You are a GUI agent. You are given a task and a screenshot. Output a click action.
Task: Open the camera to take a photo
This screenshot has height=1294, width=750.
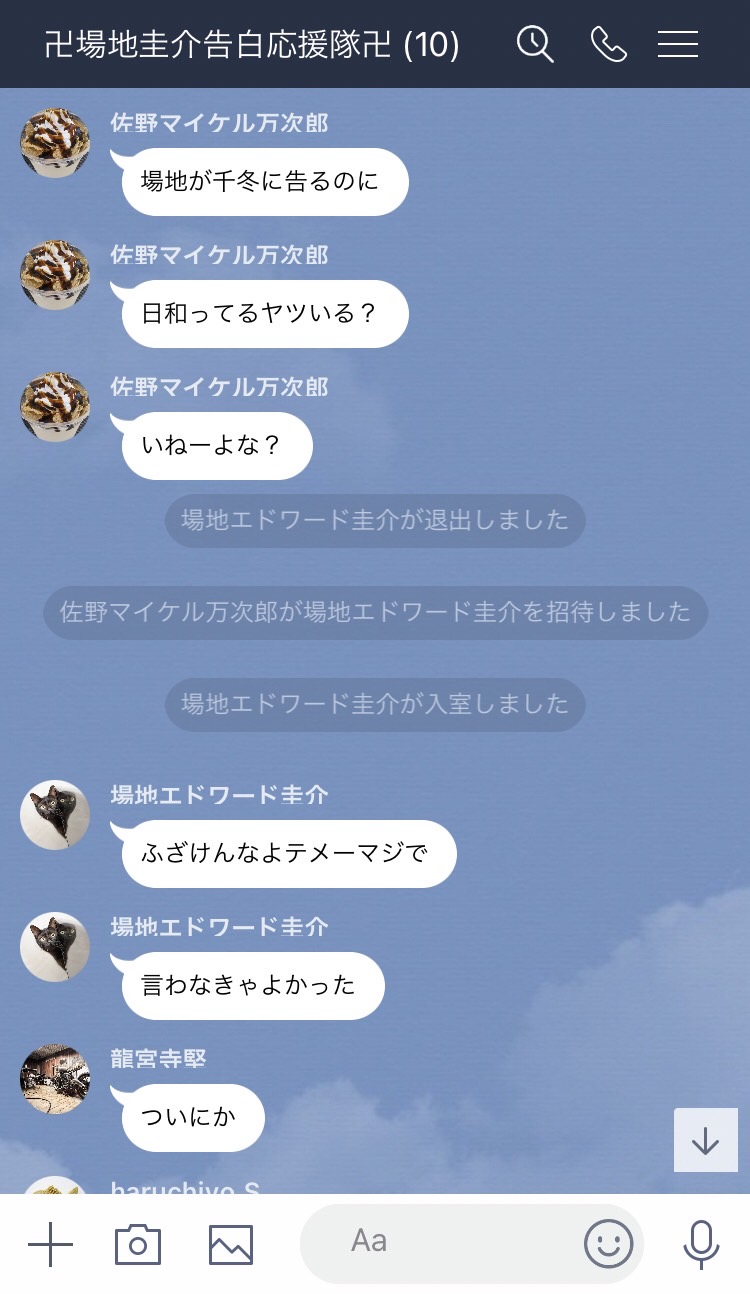[x=138, y=1244]
